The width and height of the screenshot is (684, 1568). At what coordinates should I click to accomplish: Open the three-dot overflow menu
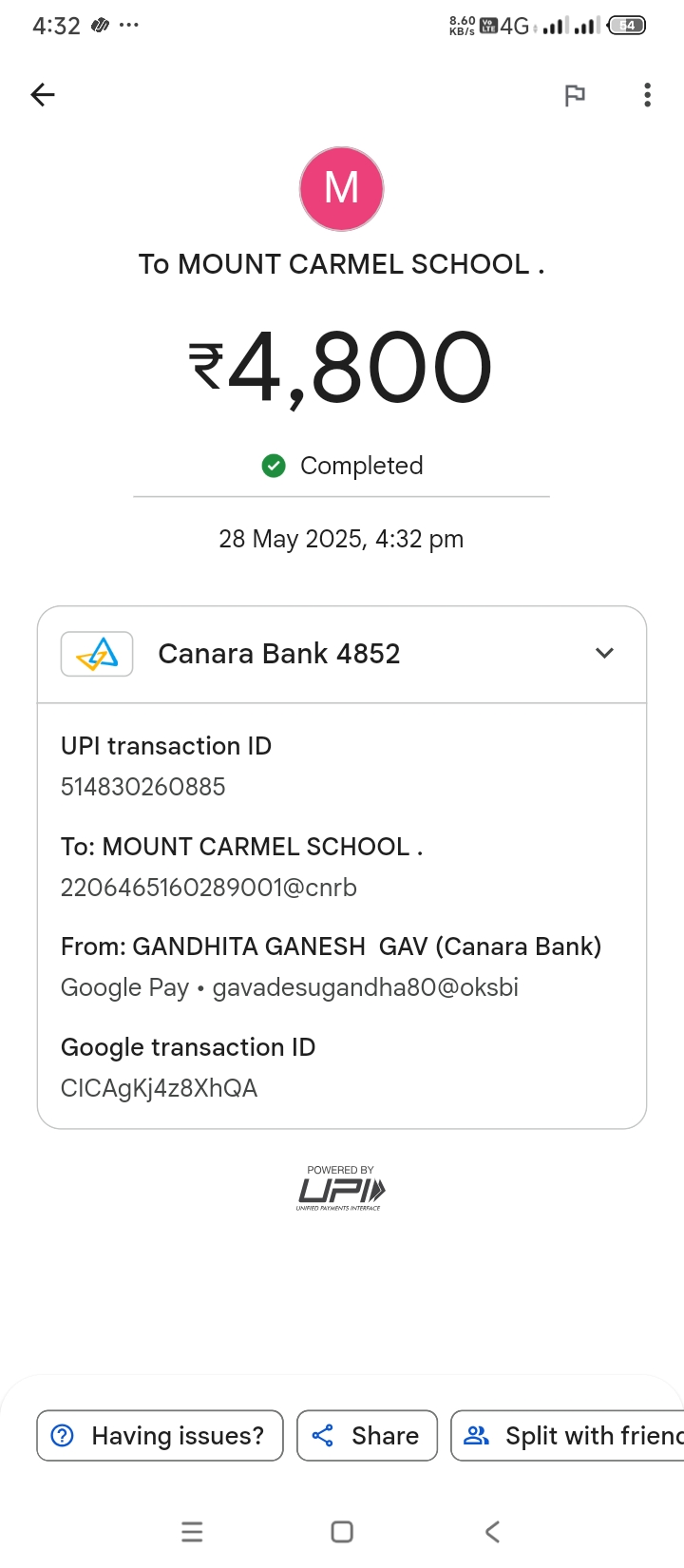point(647,95)
